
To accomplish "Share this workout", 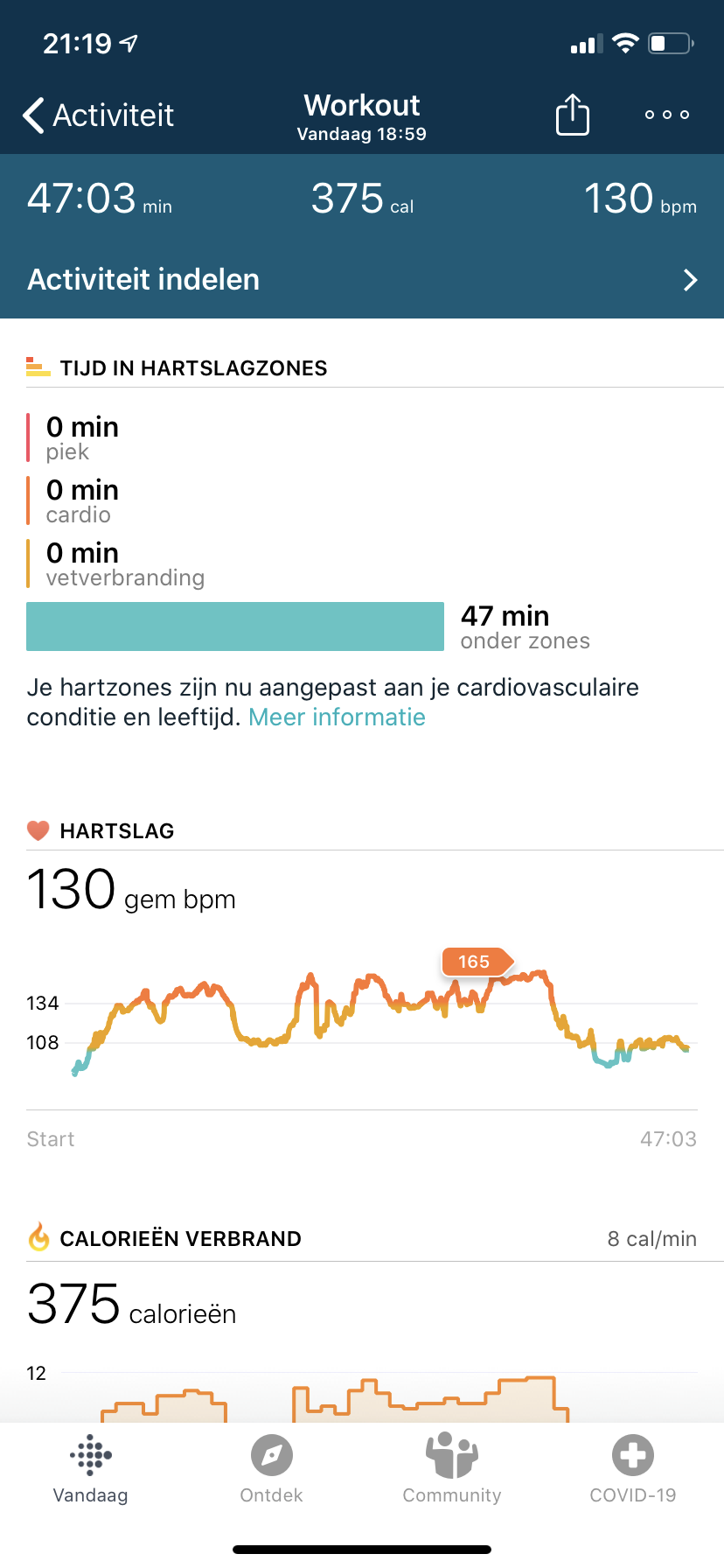I will pyautogui.click(x=573, y=115).
